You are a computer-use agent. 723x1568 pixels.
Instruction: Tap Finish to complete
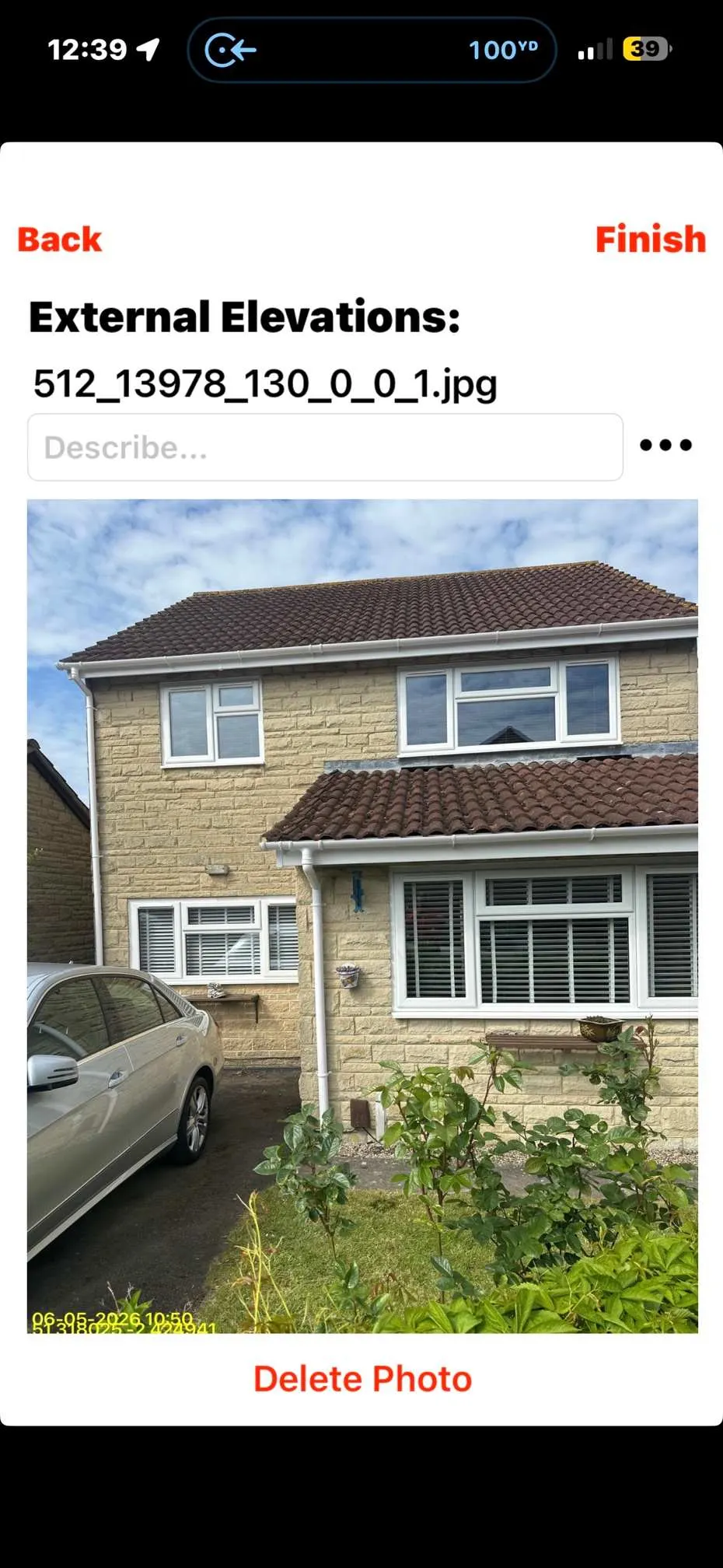tap(650, 240)
